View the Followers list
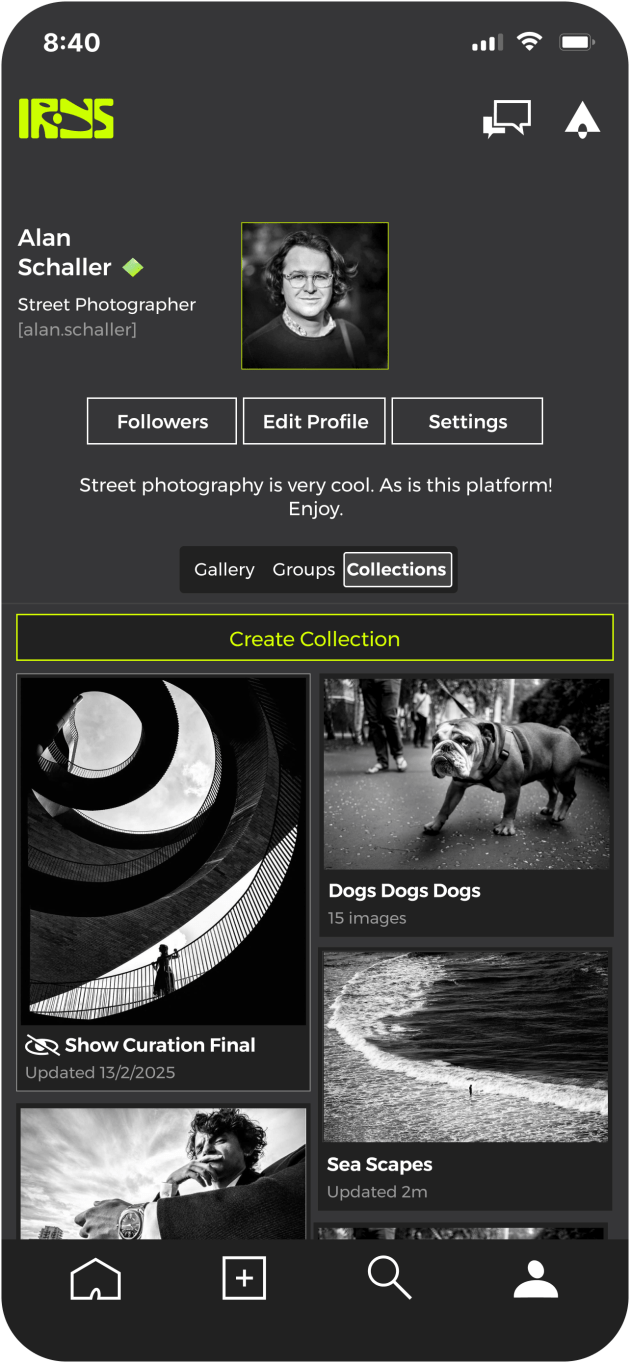This screenshot has height=1363, width=630. [162, 421]
